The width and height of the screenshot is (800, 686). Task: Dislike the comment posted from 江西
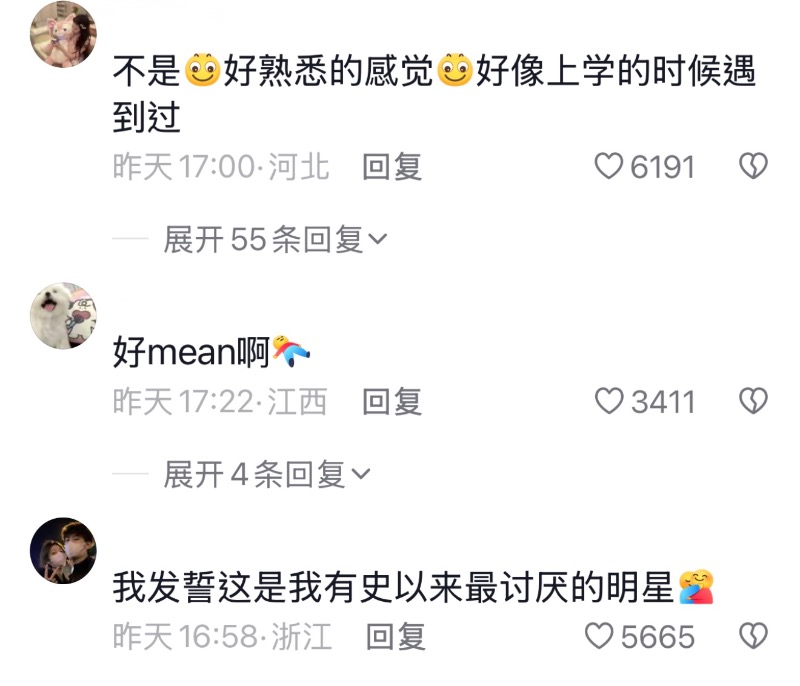click(752, 402)
